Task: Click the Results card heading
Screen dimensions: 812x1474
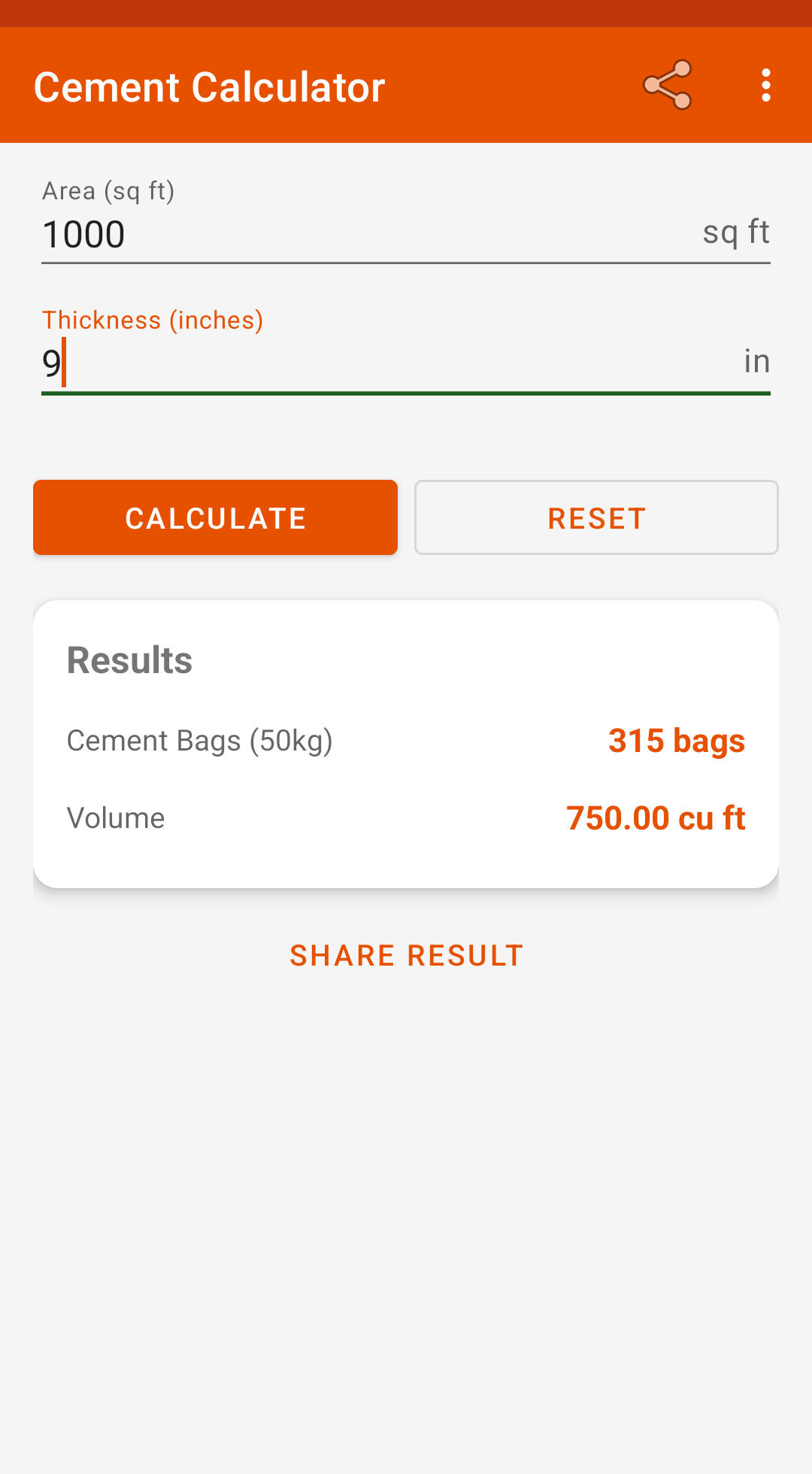Action: (129, 660)
